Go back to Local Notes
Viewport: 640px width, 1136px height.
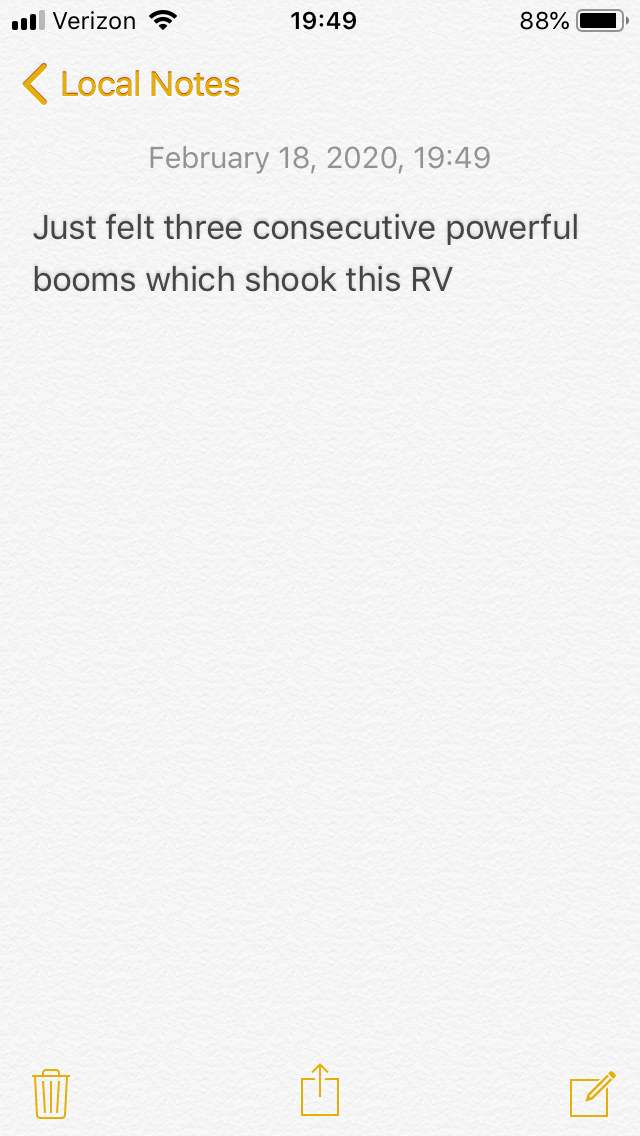[x=131, y=85]
